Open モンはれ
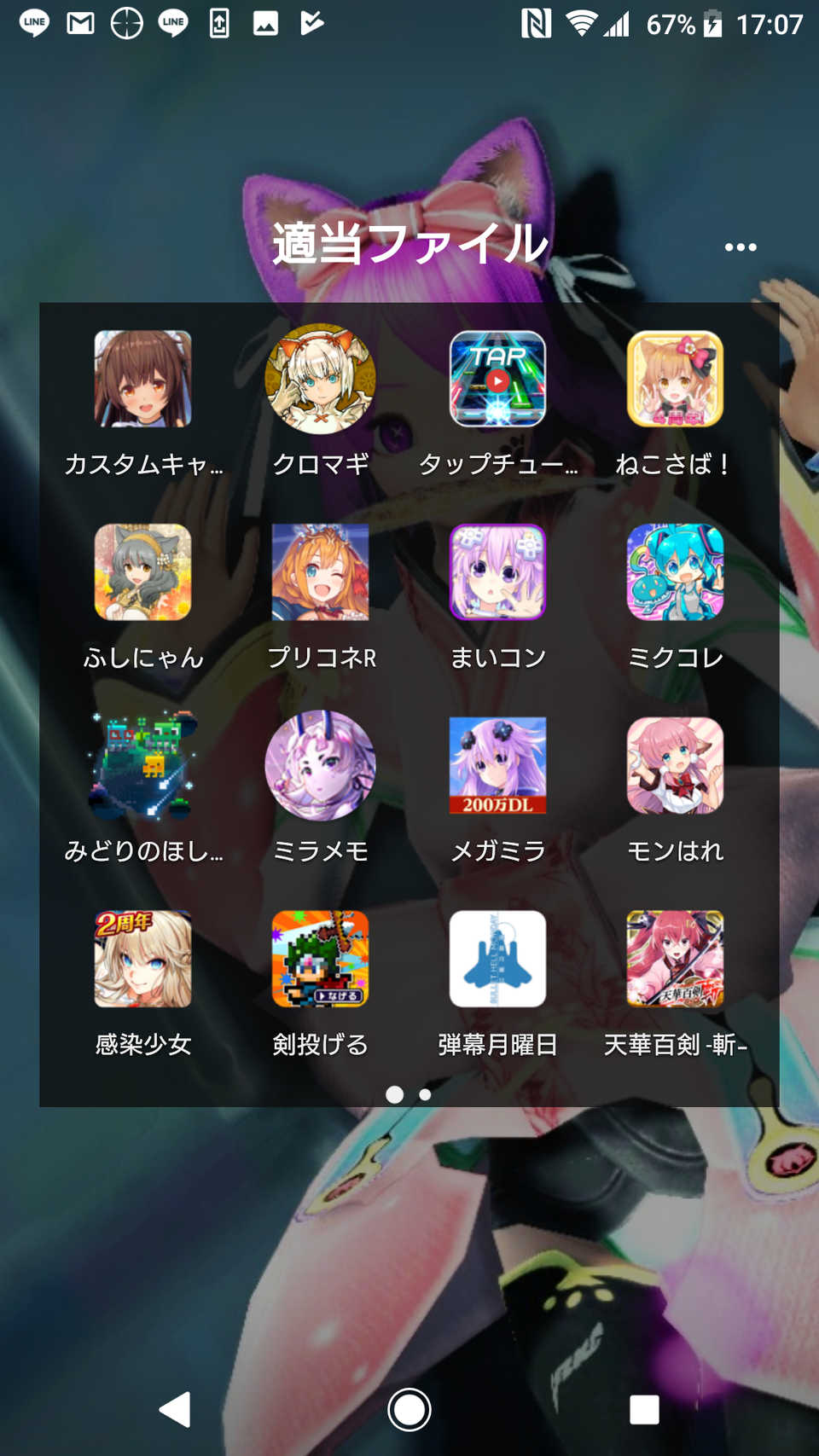The height and width of the screenshot is (1456, 819). (x=675, y=765)
